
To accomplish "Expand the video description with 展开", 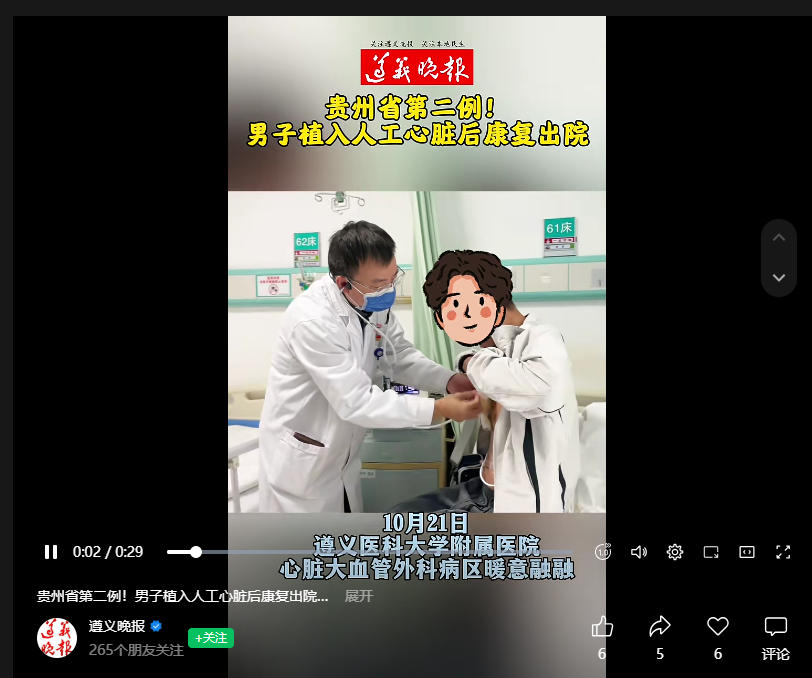I will (x=359, y=596).
